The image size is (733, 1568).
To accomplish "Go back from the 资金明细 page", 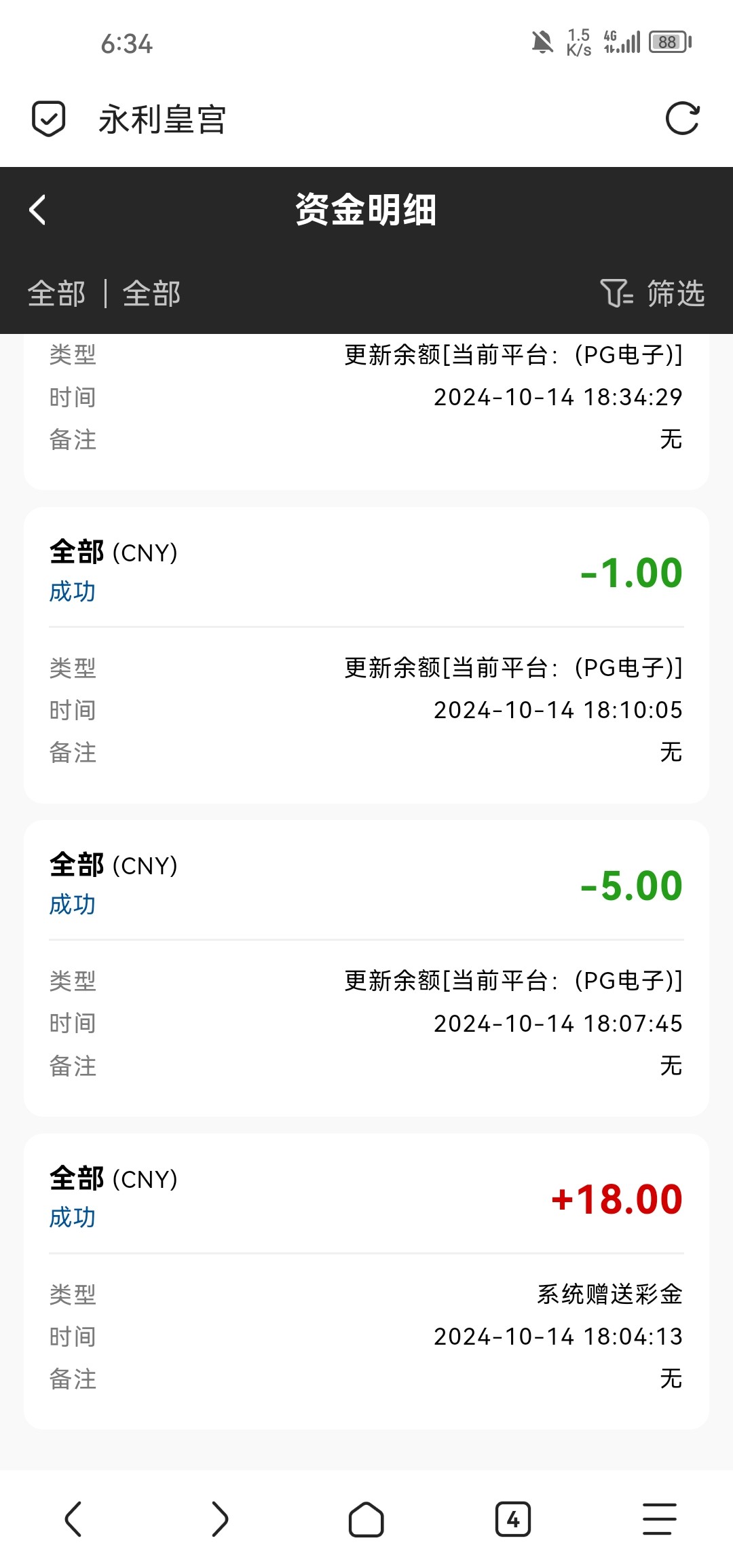I will (x=38, y=210).
